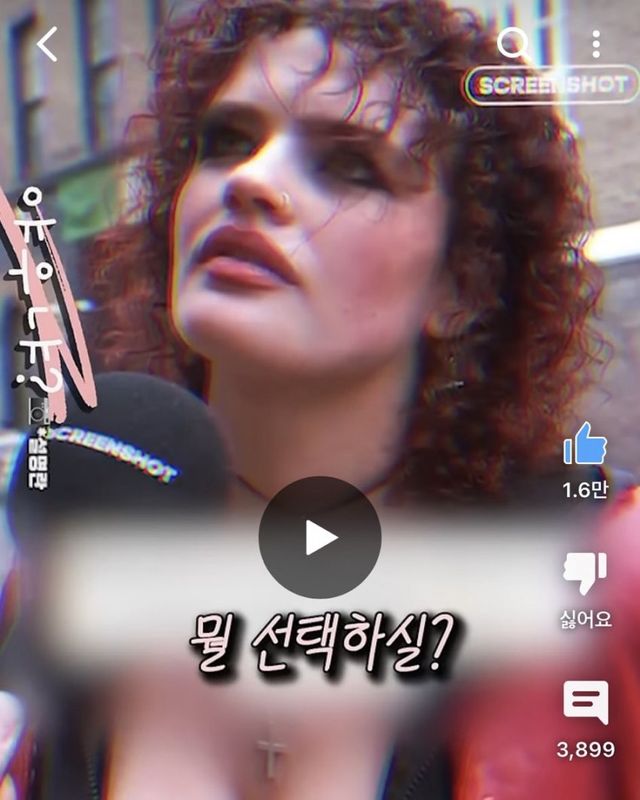Play the paused video
The height and width of the screenshot is (800, 640).
[x=320, y=537]
